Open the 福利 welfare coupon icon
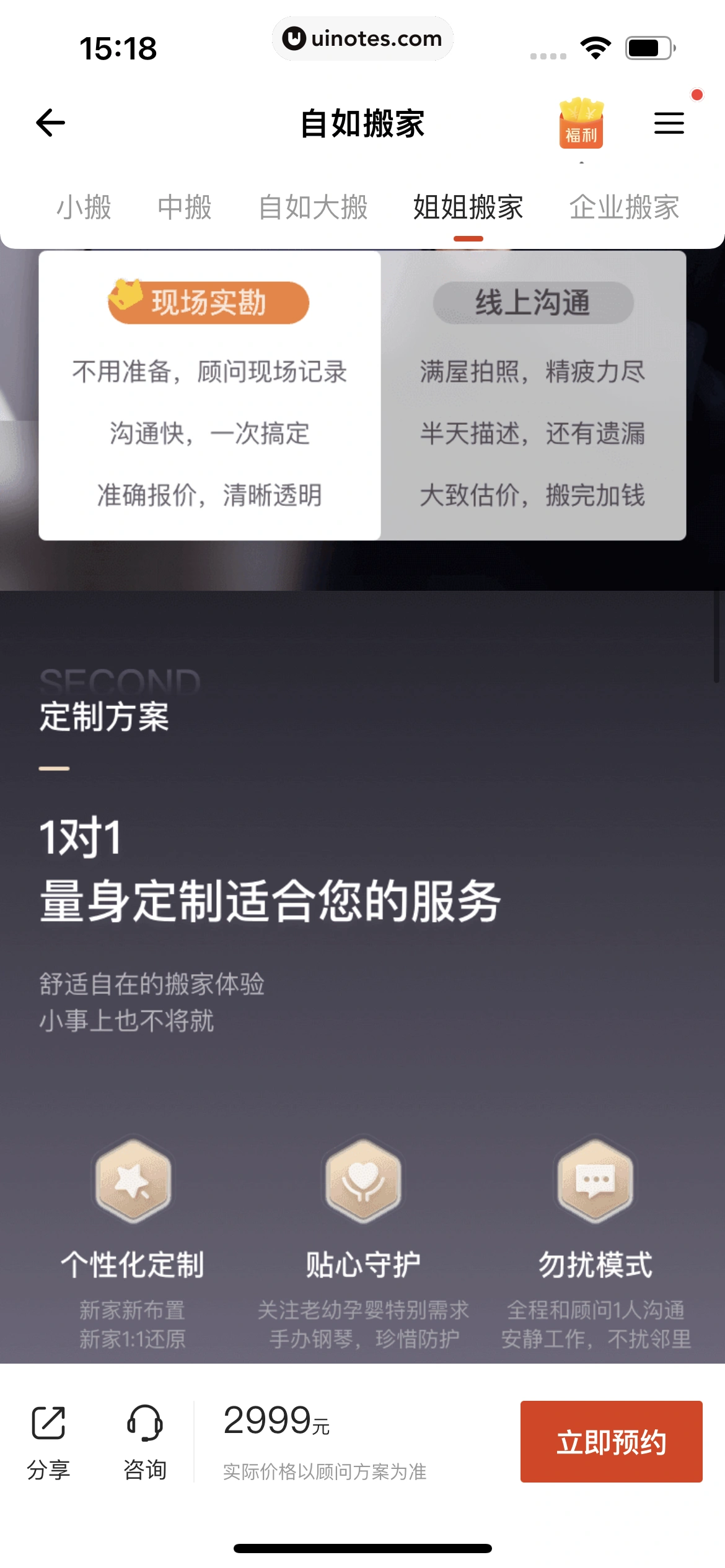725x1568 pixels. tap(580, 122)
